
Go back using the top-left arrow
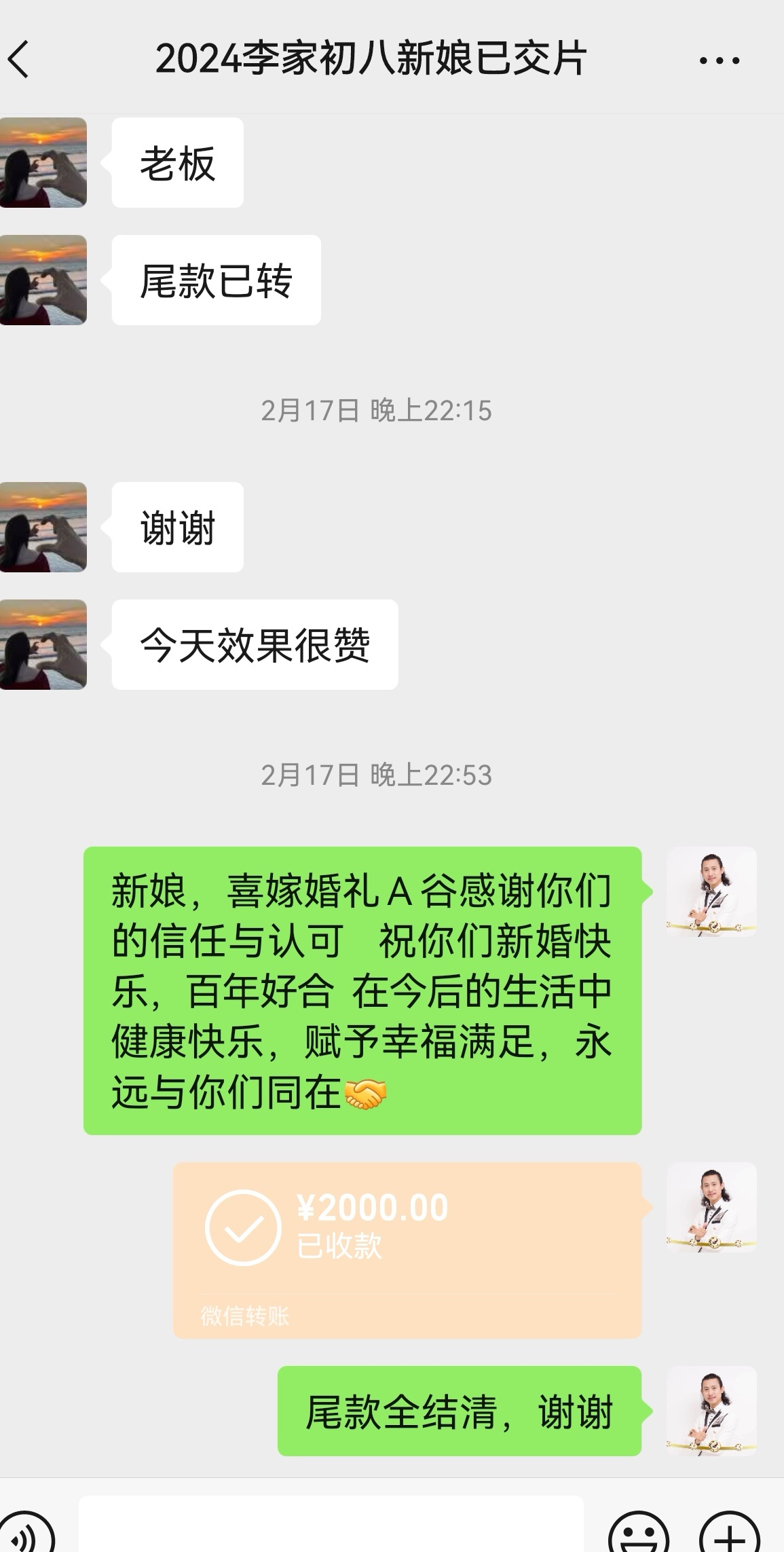pyautogui.click(x=19, y=59)
